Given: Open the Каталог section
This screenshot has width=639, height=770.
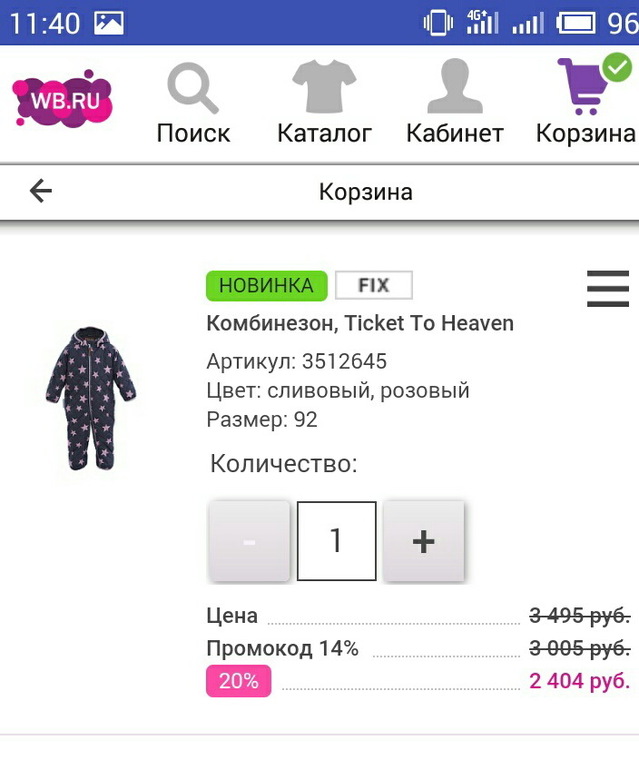Looking at the screenshot, I should pyautogui.click(x=324, y=103).
